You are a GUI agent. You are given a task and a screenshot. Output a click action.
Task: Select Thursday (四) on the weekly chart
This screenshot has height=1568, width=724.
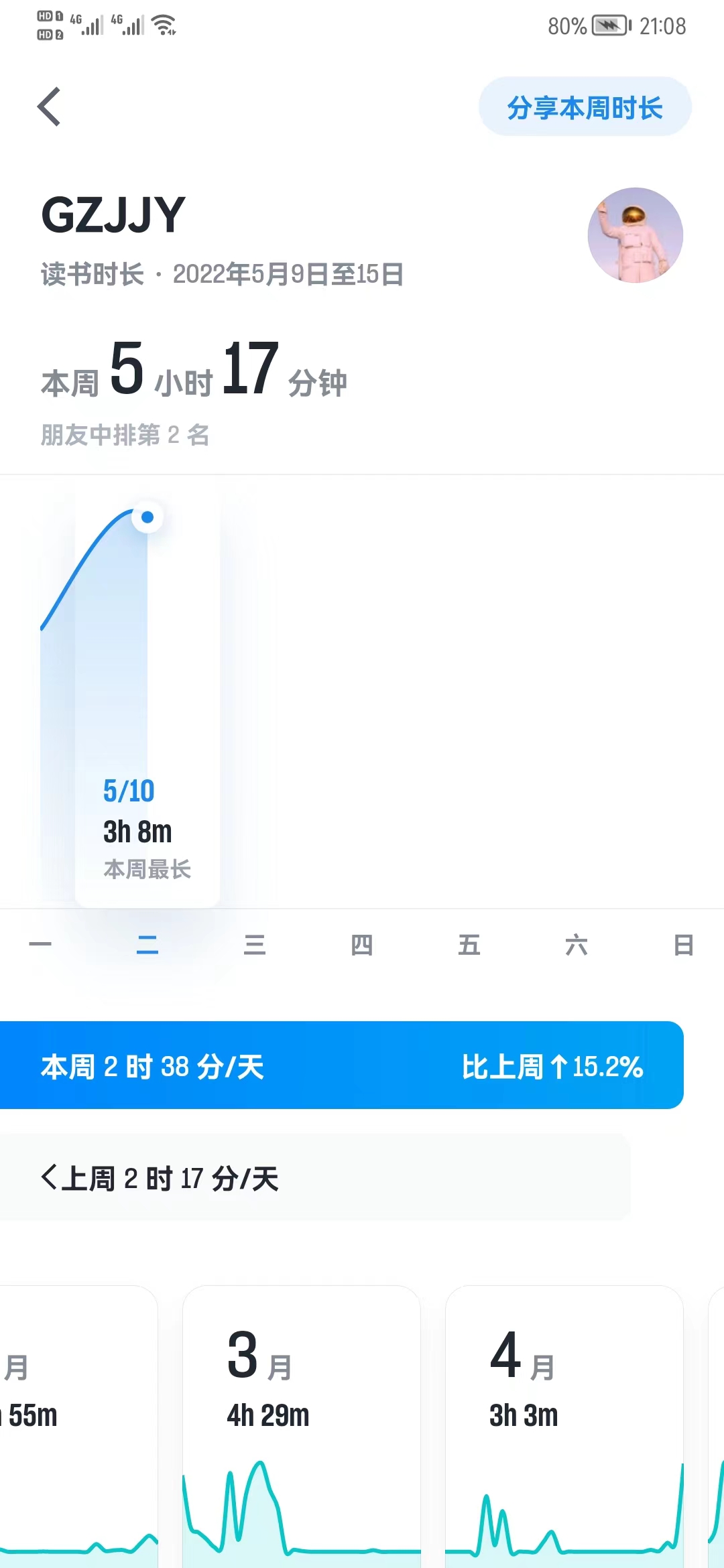coord(362,944)
